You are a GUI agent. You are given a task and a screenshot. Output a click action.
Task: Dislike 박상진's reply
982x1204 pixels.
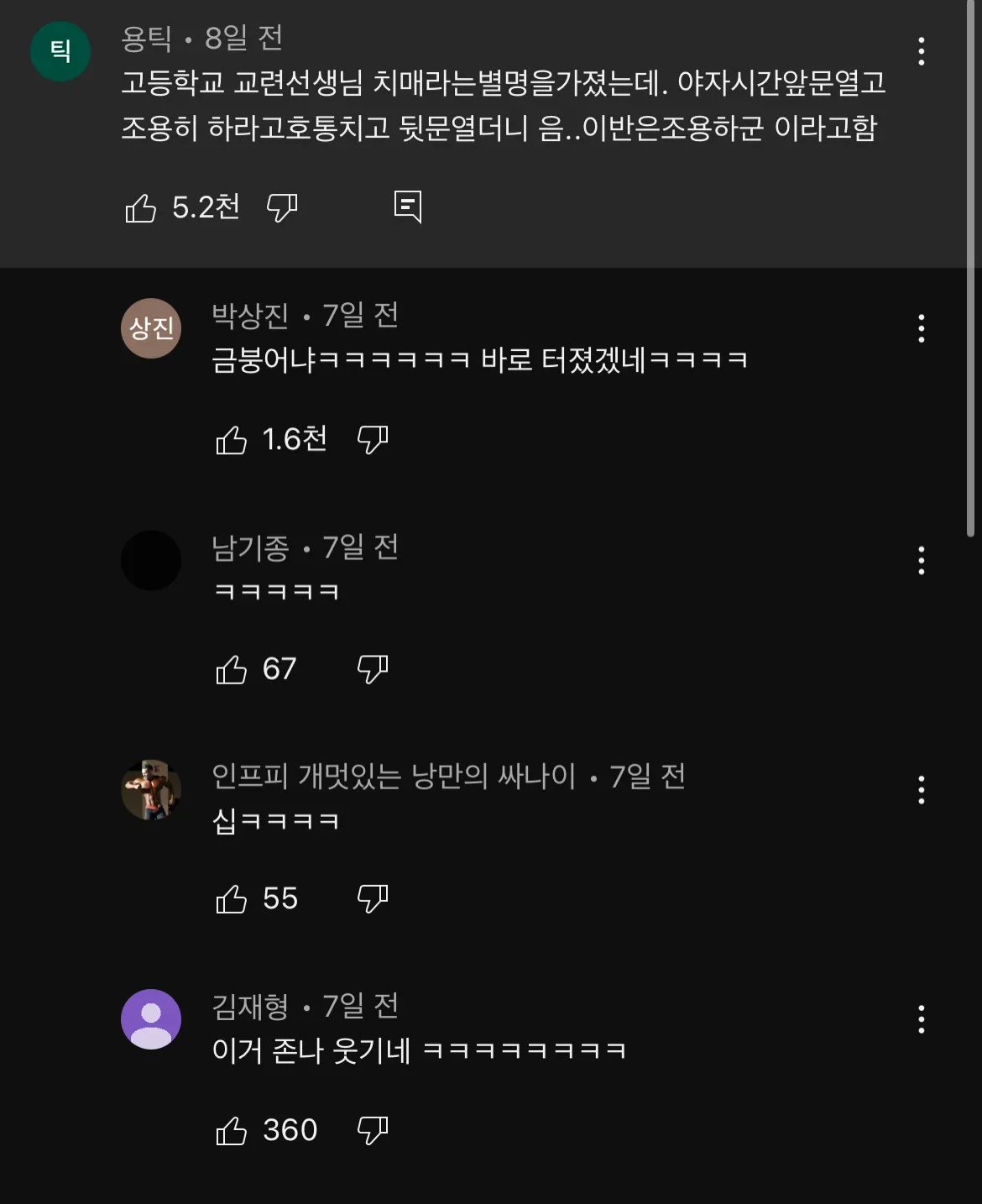click(373, 439)
